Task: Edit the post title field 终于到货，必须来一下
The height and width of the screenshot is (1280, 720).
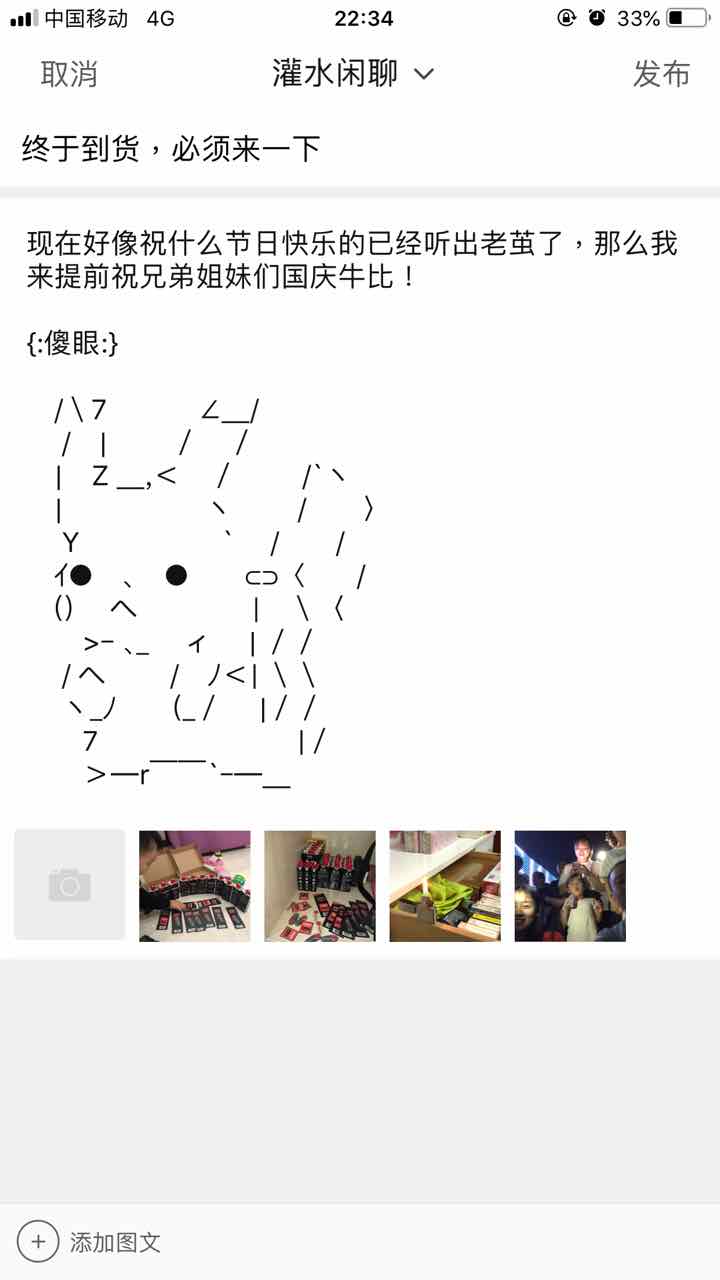Action: (x=360, y=149)
